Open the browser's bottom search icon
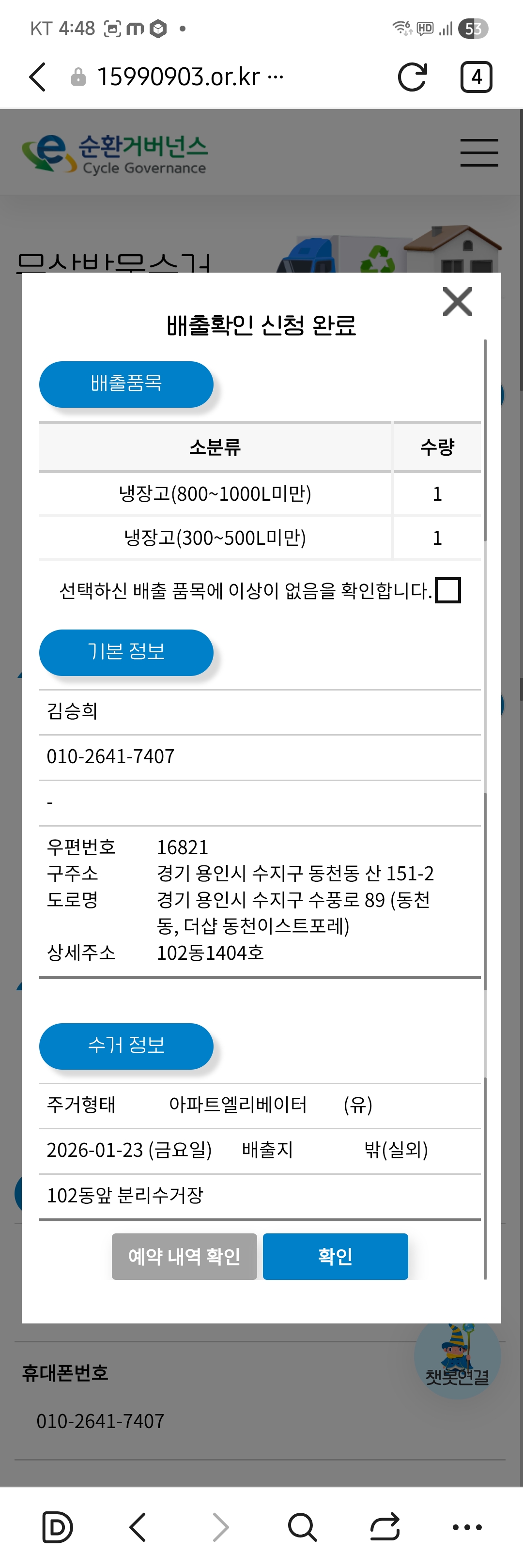 [302, 1527]
